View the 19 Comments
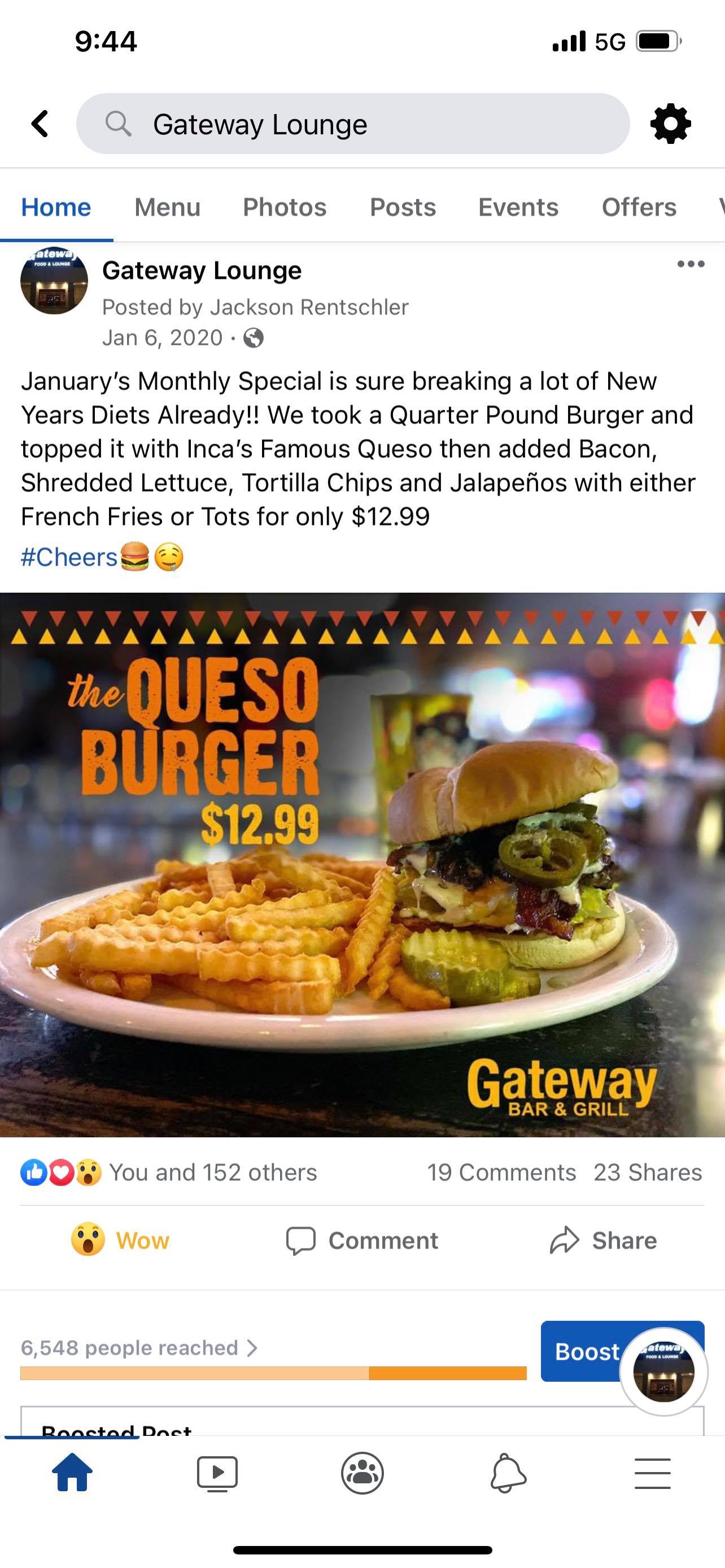 tap(501, 1172)
